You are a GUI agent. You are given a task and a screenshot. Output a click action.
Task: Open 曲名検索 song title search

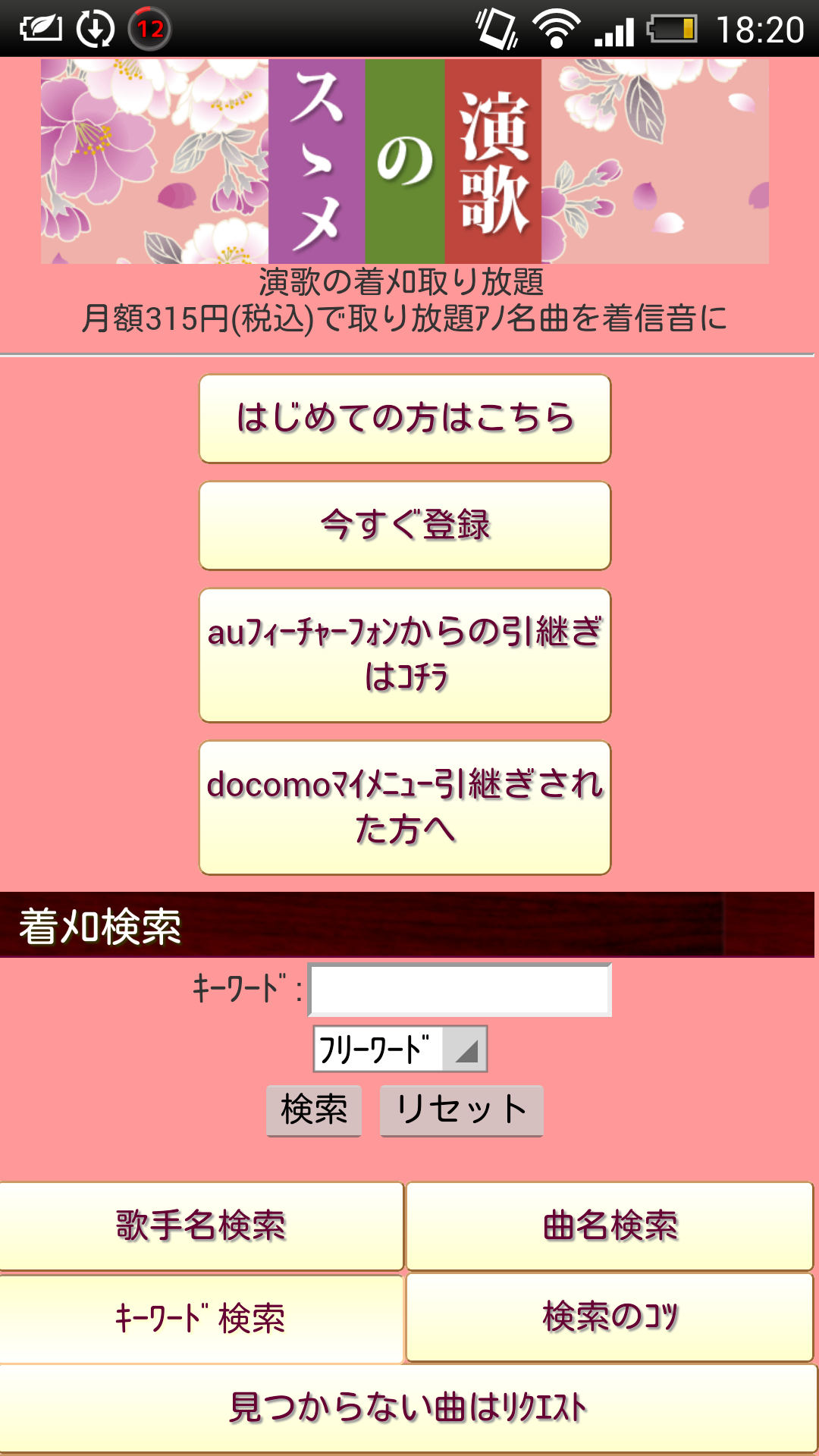pyautogui.click(x=610, y=1225)
